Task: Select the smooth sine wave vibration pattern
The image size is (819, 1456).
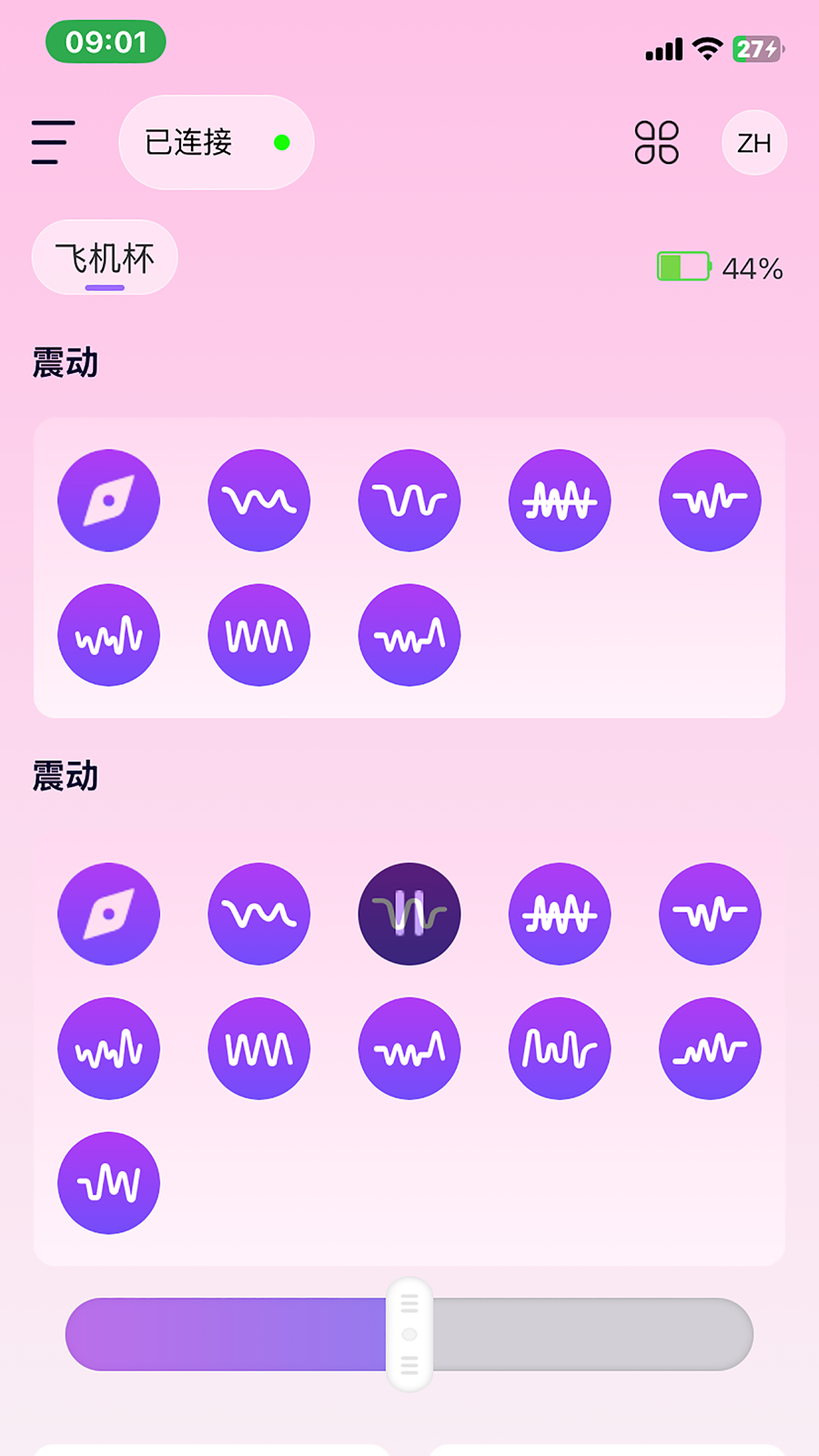Action: 259,500
